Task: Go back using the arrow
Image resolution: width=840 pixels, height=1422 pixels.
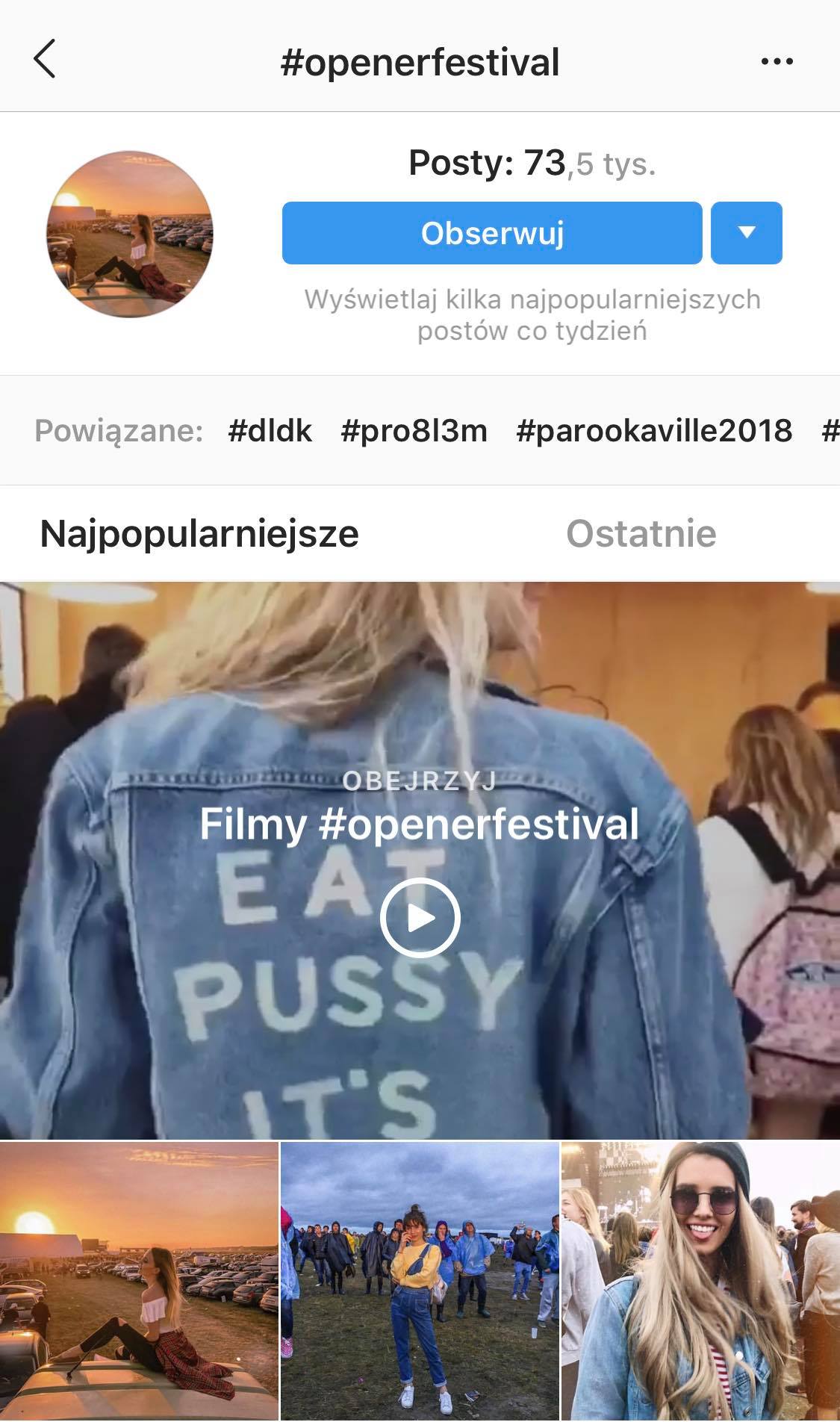Action: (x=45, y=60)
